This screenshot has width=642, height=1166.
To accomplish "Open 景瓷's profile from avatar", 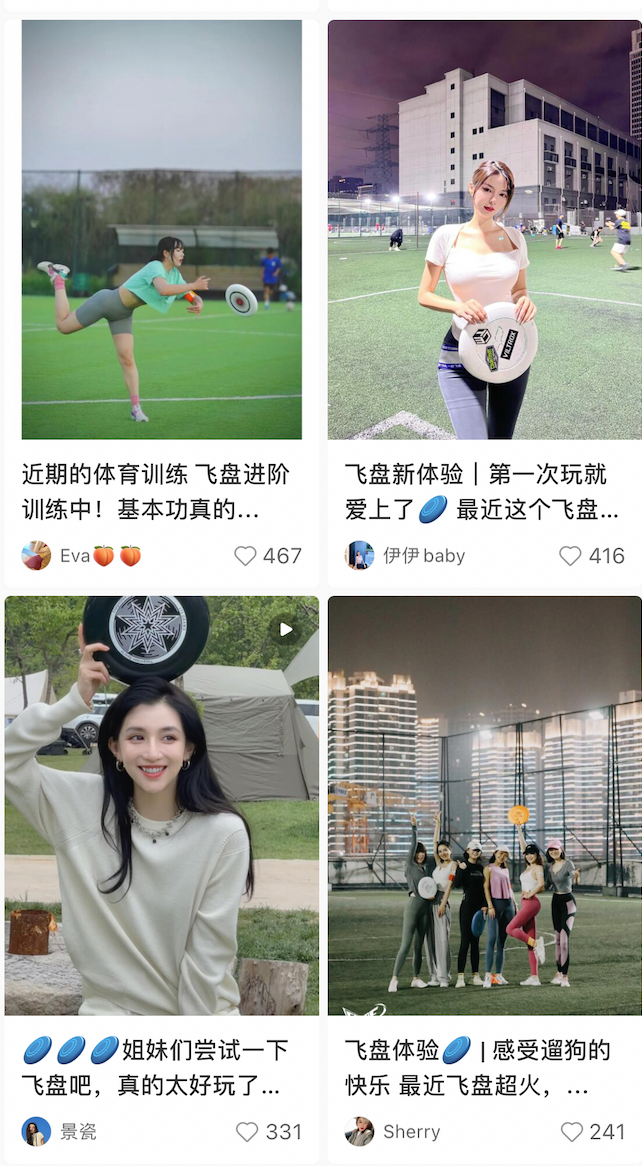I will pyautogui.click(x=36, y=1132).
